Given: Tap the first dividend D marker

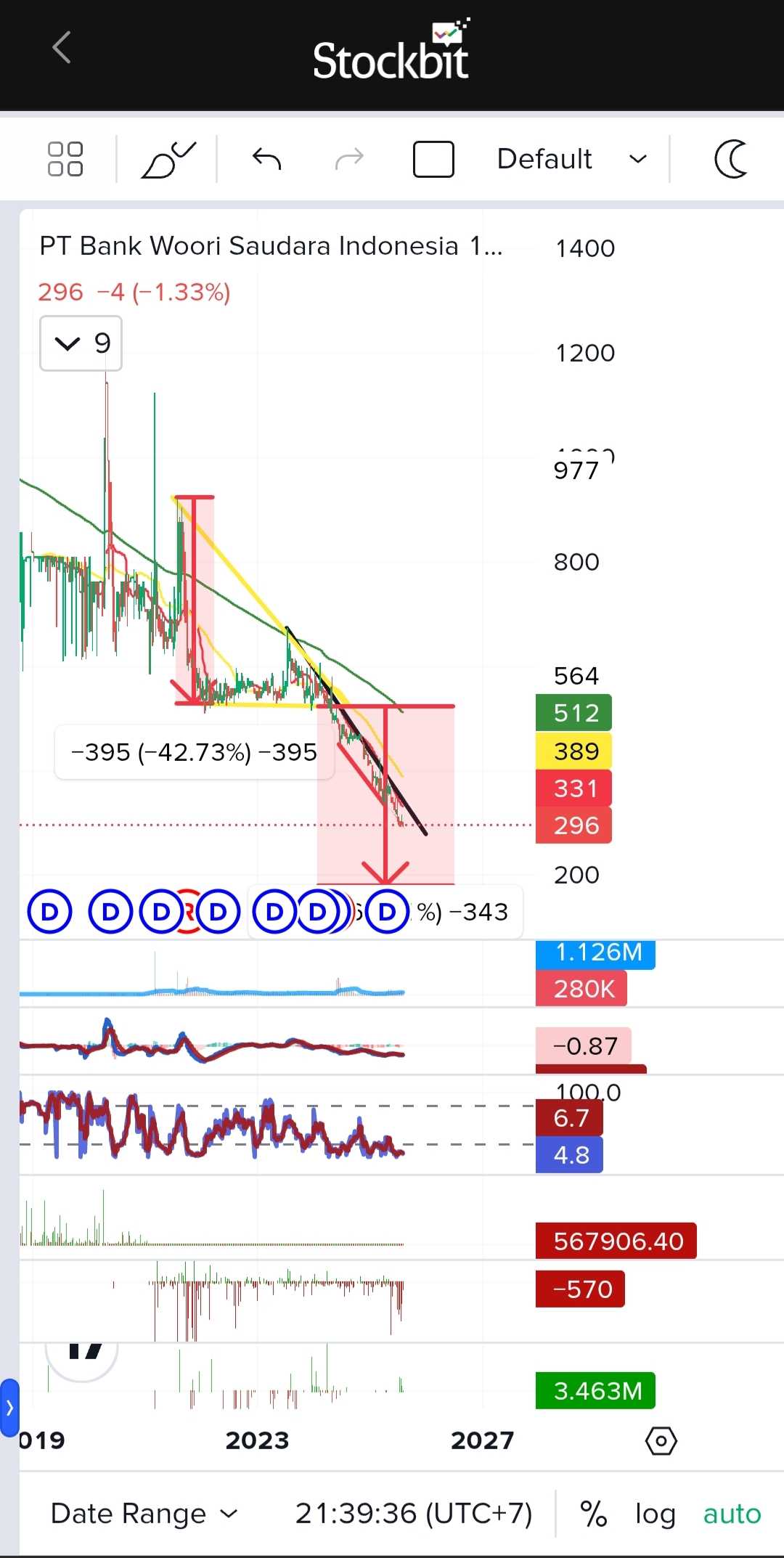Looking at the screenshot, I should pos(49,911).
